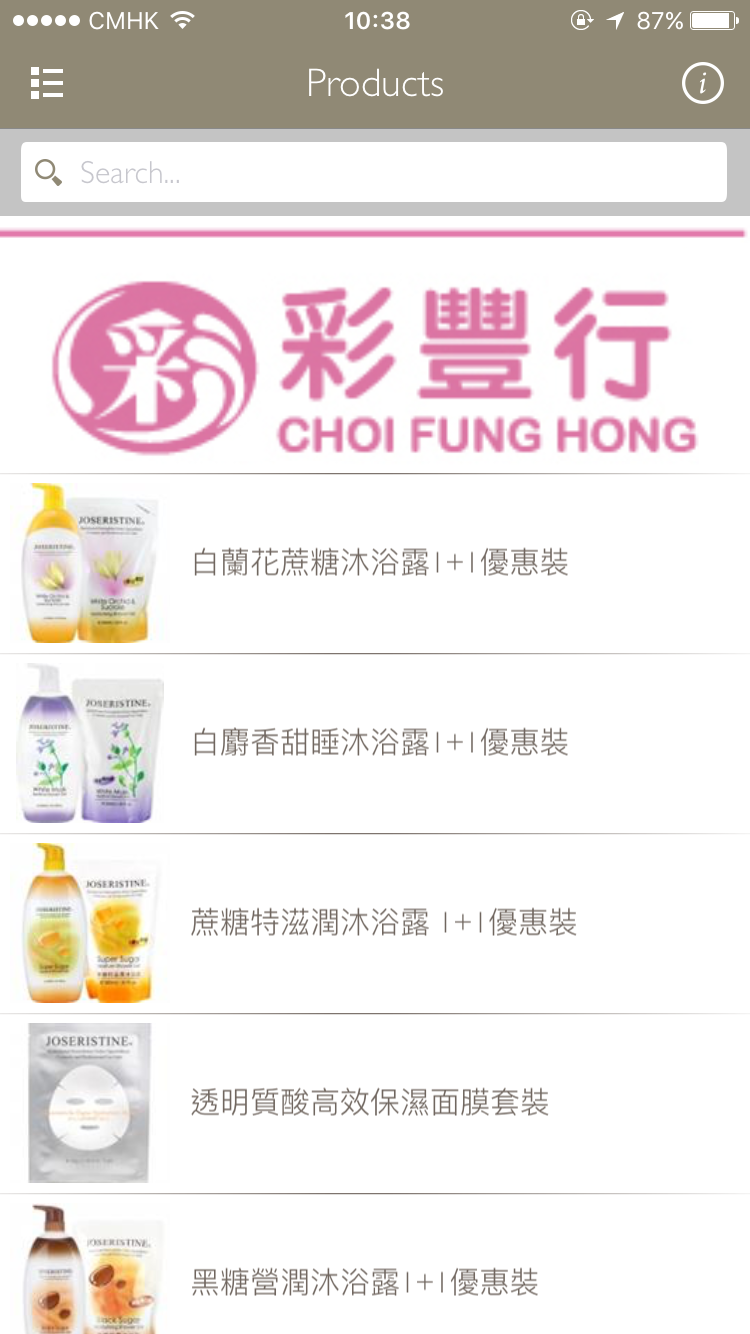Image resolution: width=750 pixels, height=1334 pixels.
Task: Select 蔗糖特滋潤沐浴露 1+1 優惠裝
Action: pos(383,923)
